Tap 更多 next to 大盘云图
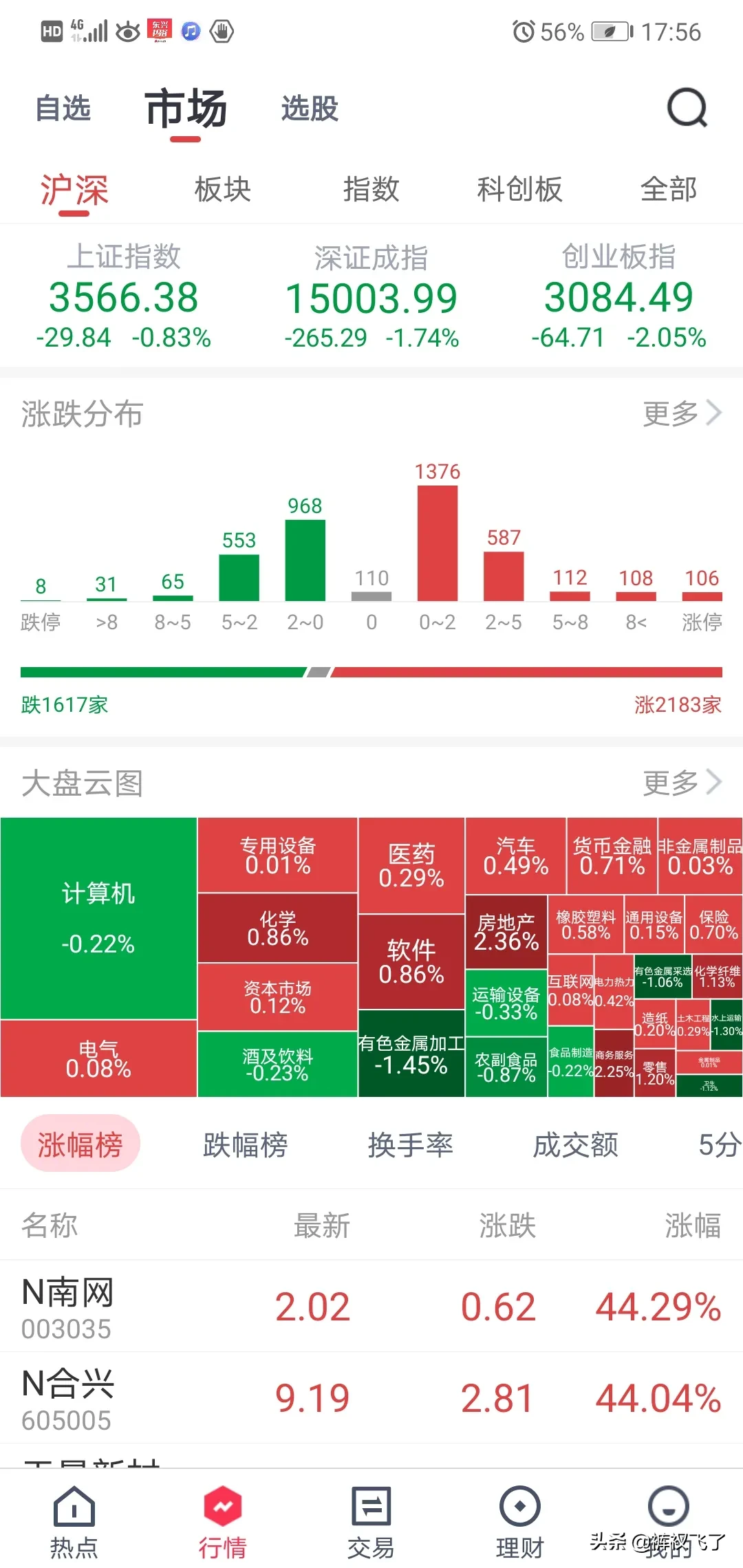 coord(682,782)
